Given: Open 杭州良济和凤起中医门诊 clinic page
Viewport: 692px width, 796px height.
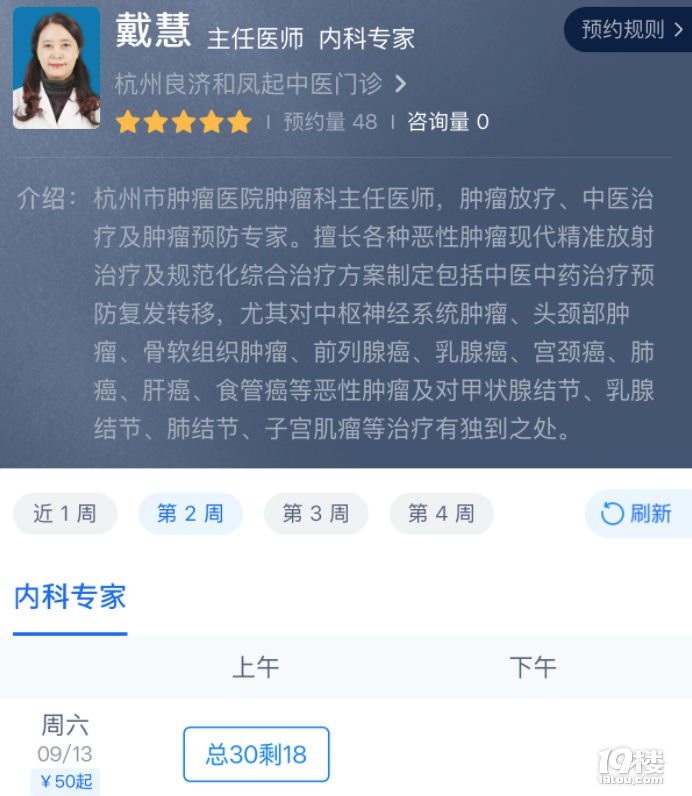Looking at the screenshot, I should [x=260, y=83].
